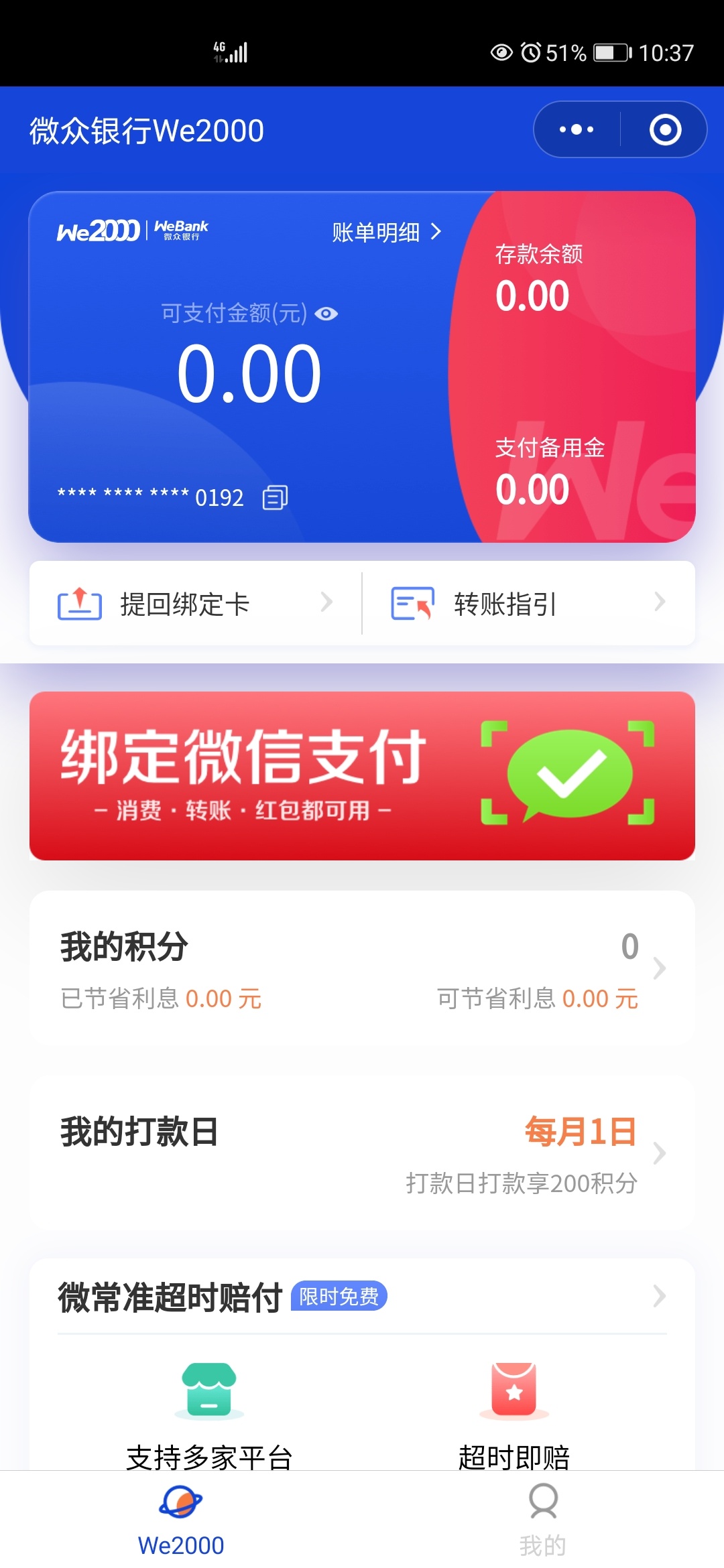Open 微常准超时赔付 details
Viewport: 724px width, 1568px height.
click(362, 1296)
